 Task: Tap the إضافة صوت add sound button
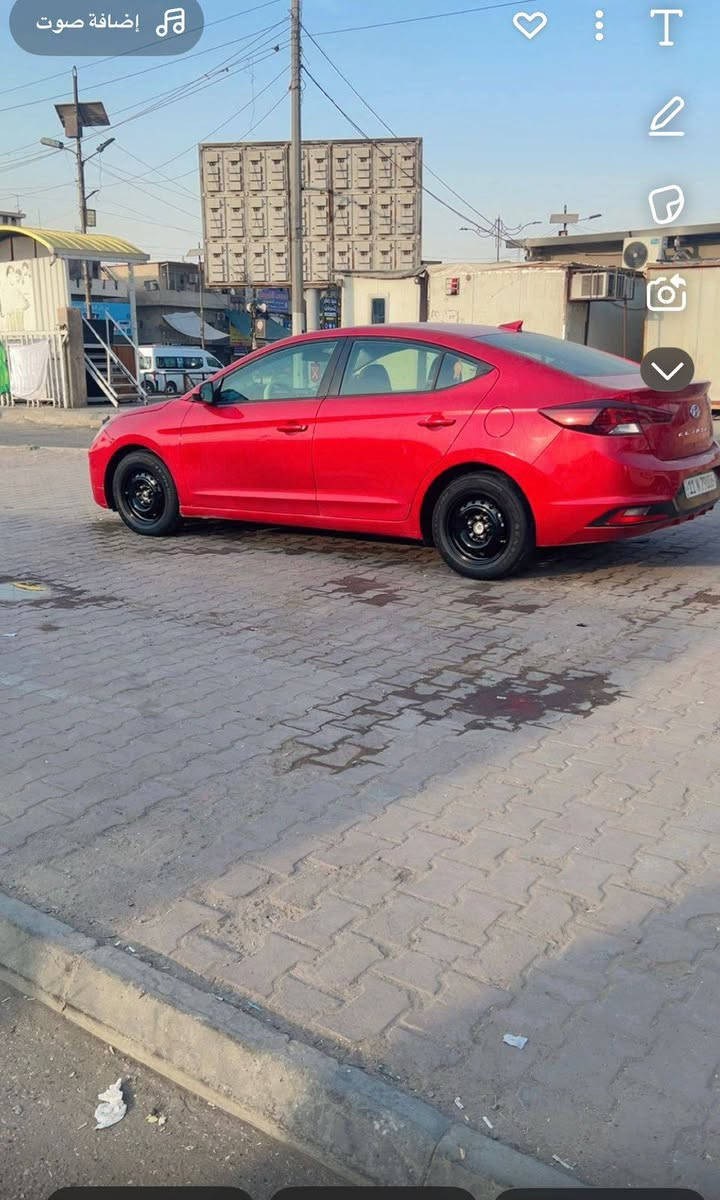tap(107, 24)
